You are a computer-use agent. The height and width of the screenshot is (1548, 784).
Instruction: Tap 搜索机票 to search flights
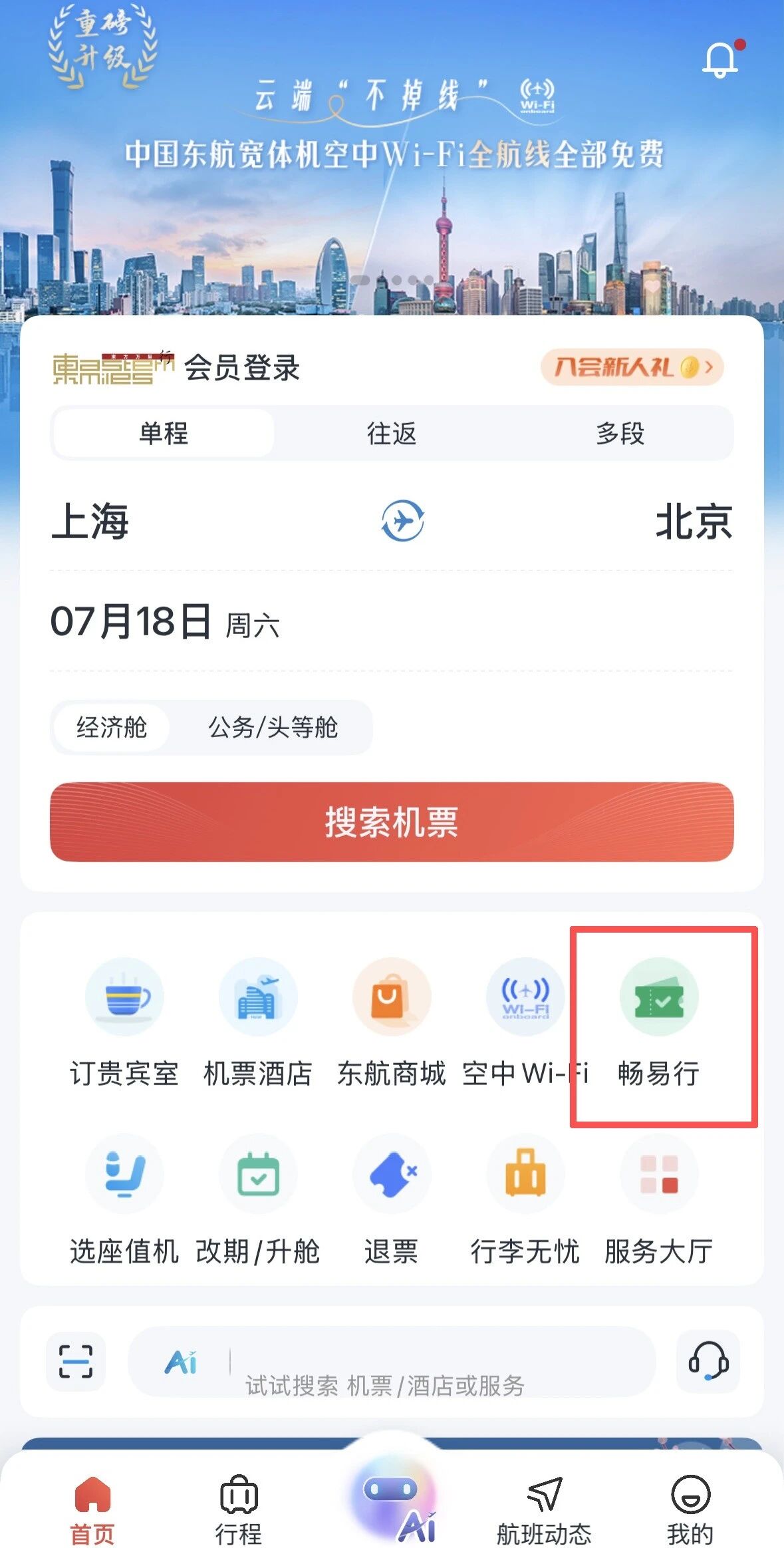(x=392, y=822)
